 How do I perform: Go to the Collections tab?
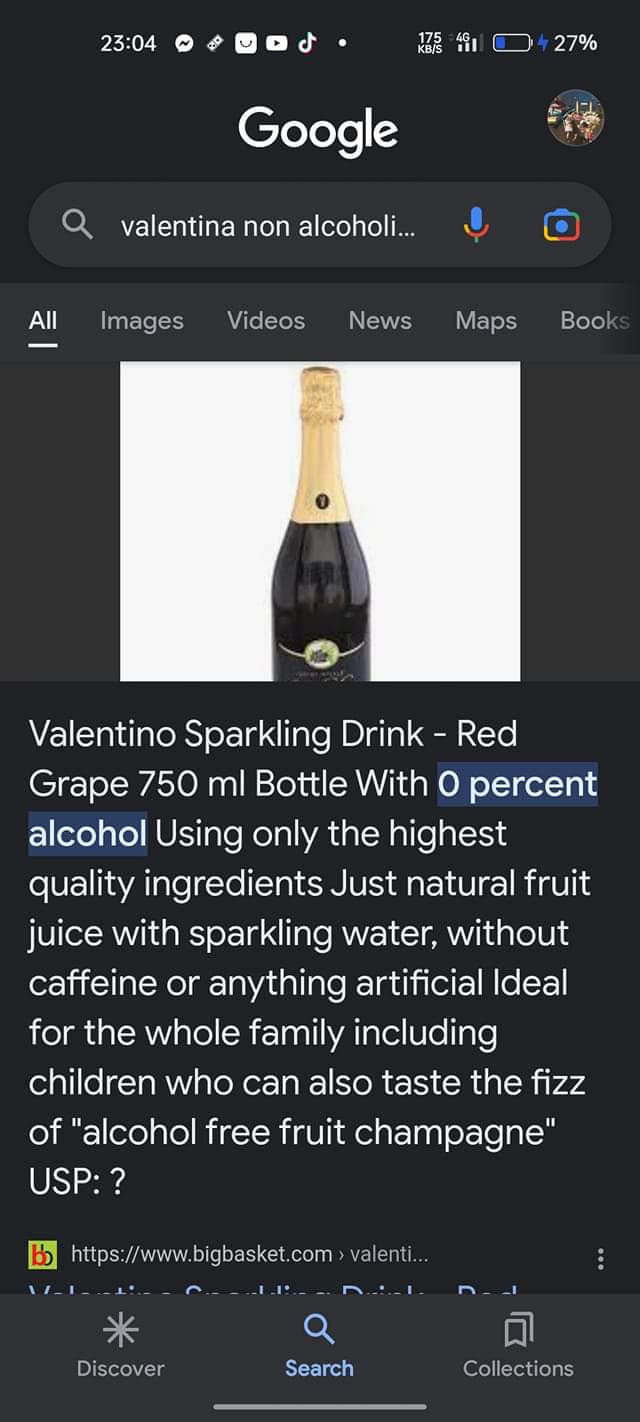click(x=518, y=1346)
